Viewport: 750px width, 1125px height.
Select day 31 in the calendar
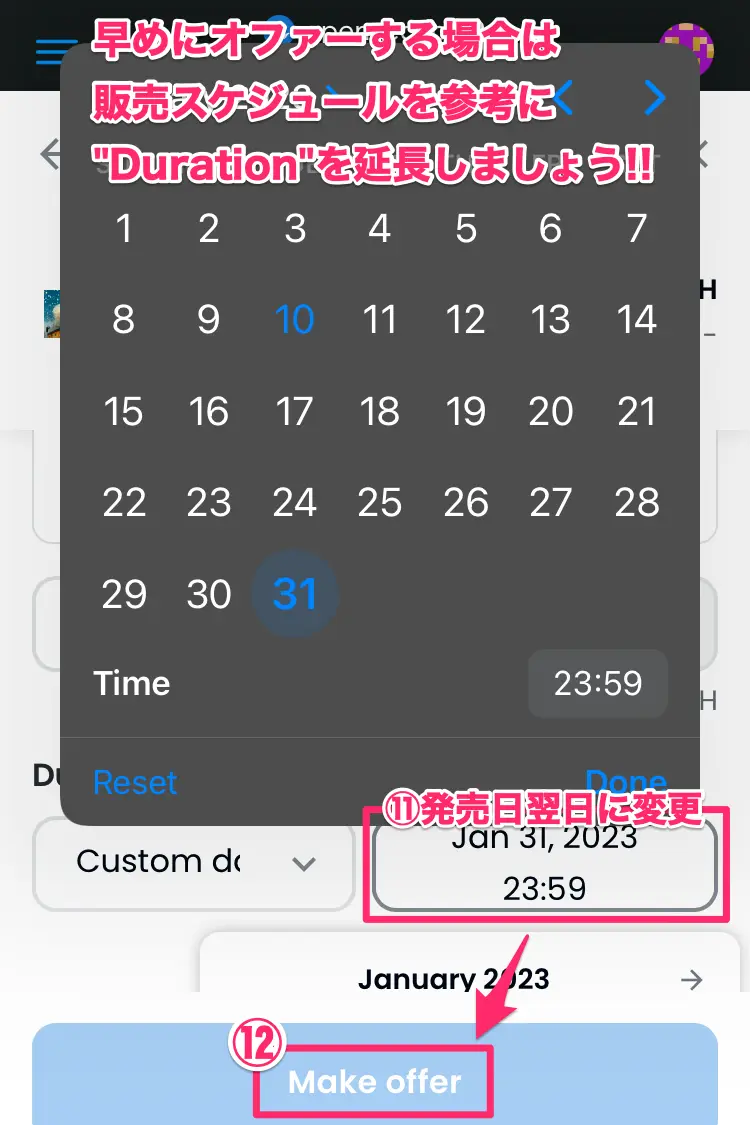tap(295, 595)
